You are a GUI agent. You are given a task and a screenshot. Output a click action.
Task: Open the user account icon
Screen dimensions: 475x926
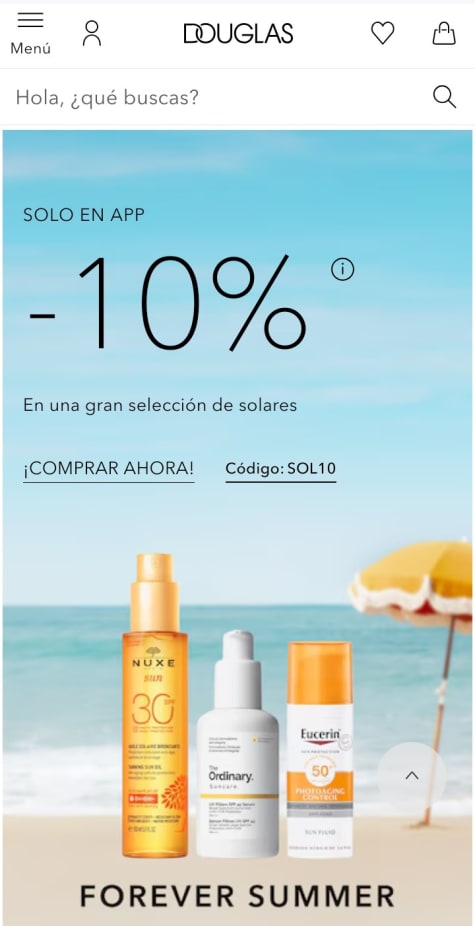(x=92, y=33)
